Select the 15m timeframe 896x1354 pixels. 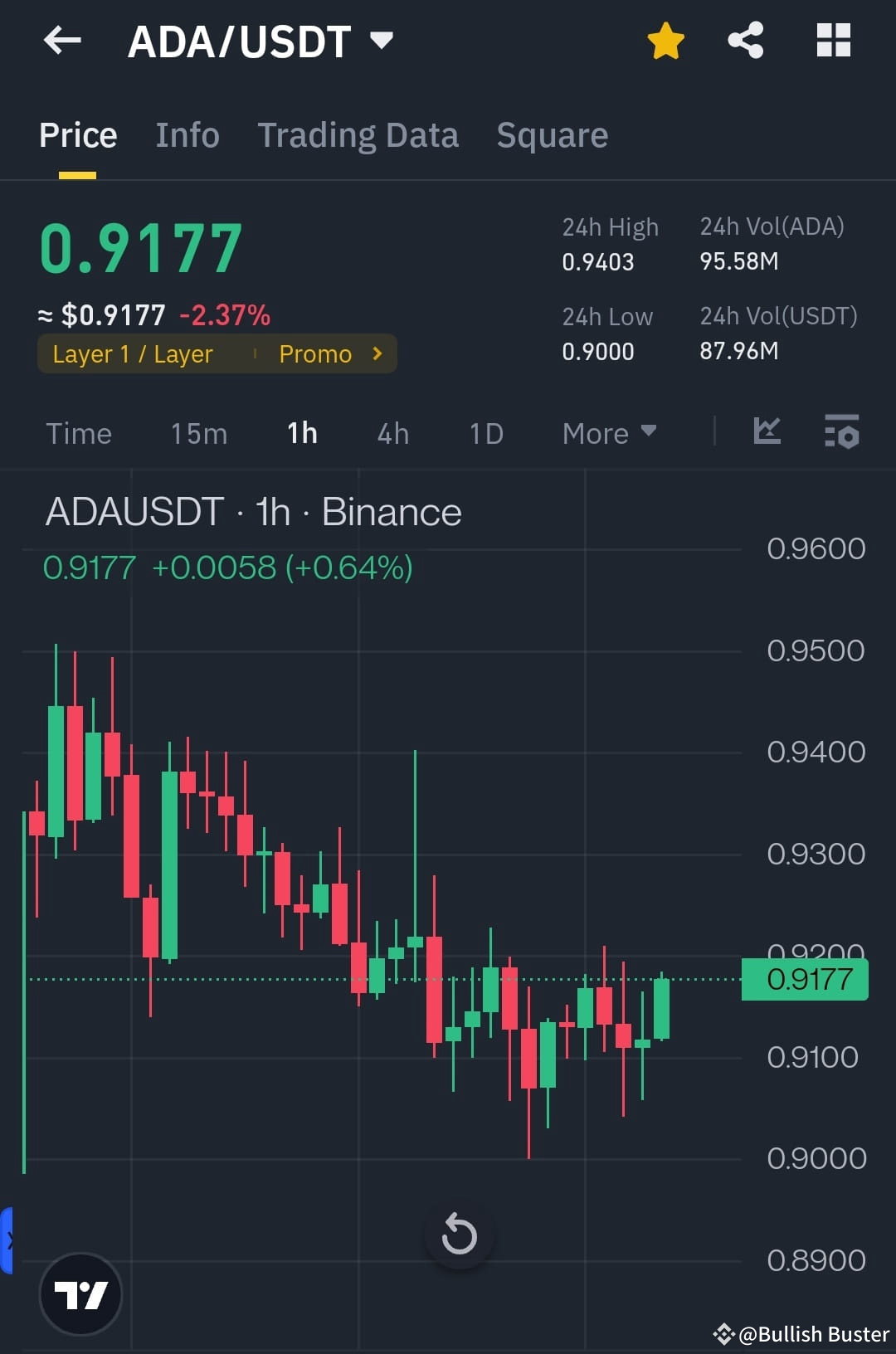(198, 433)
